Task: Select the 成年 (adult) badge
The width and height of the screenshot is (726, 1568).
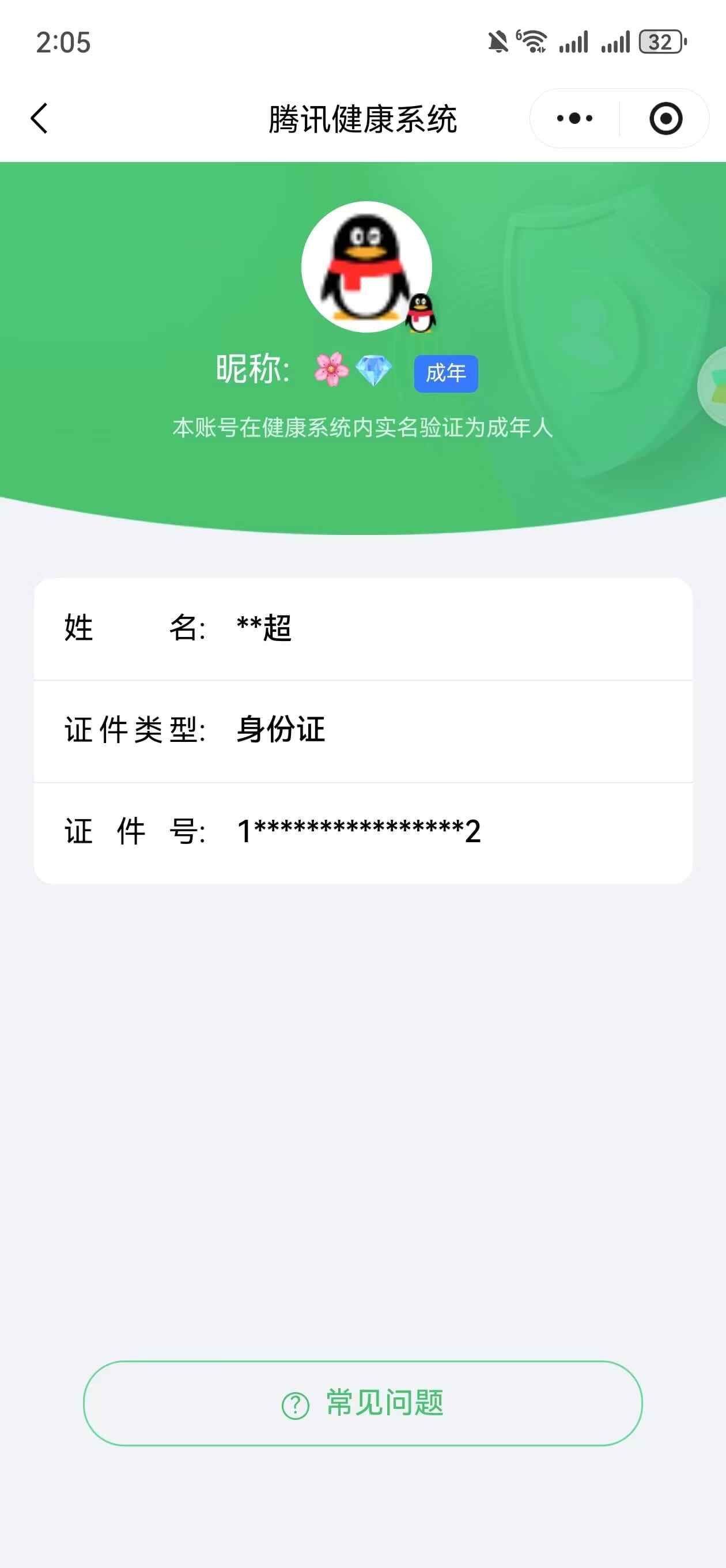Action: 445,373
